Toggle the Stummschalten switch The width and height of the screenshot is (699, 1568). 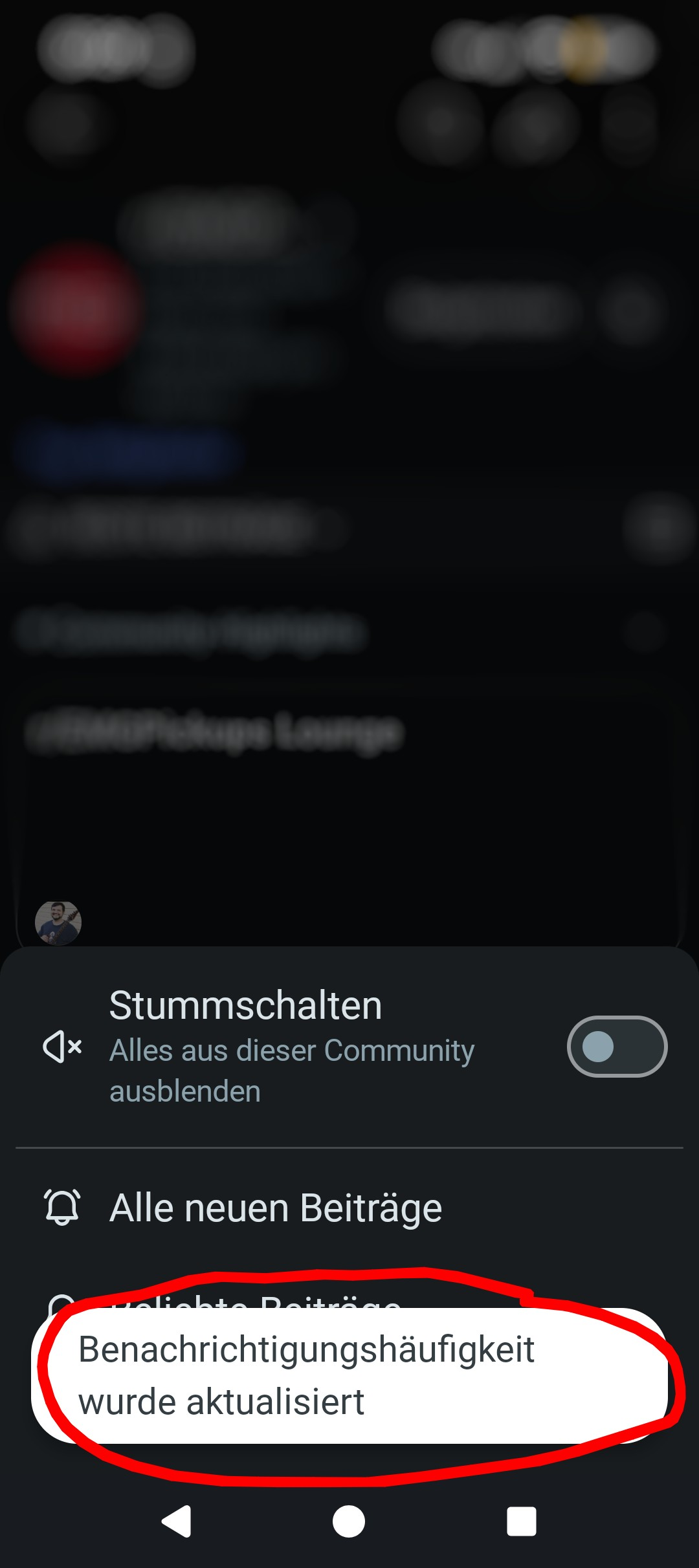[x=617, y=1047]
